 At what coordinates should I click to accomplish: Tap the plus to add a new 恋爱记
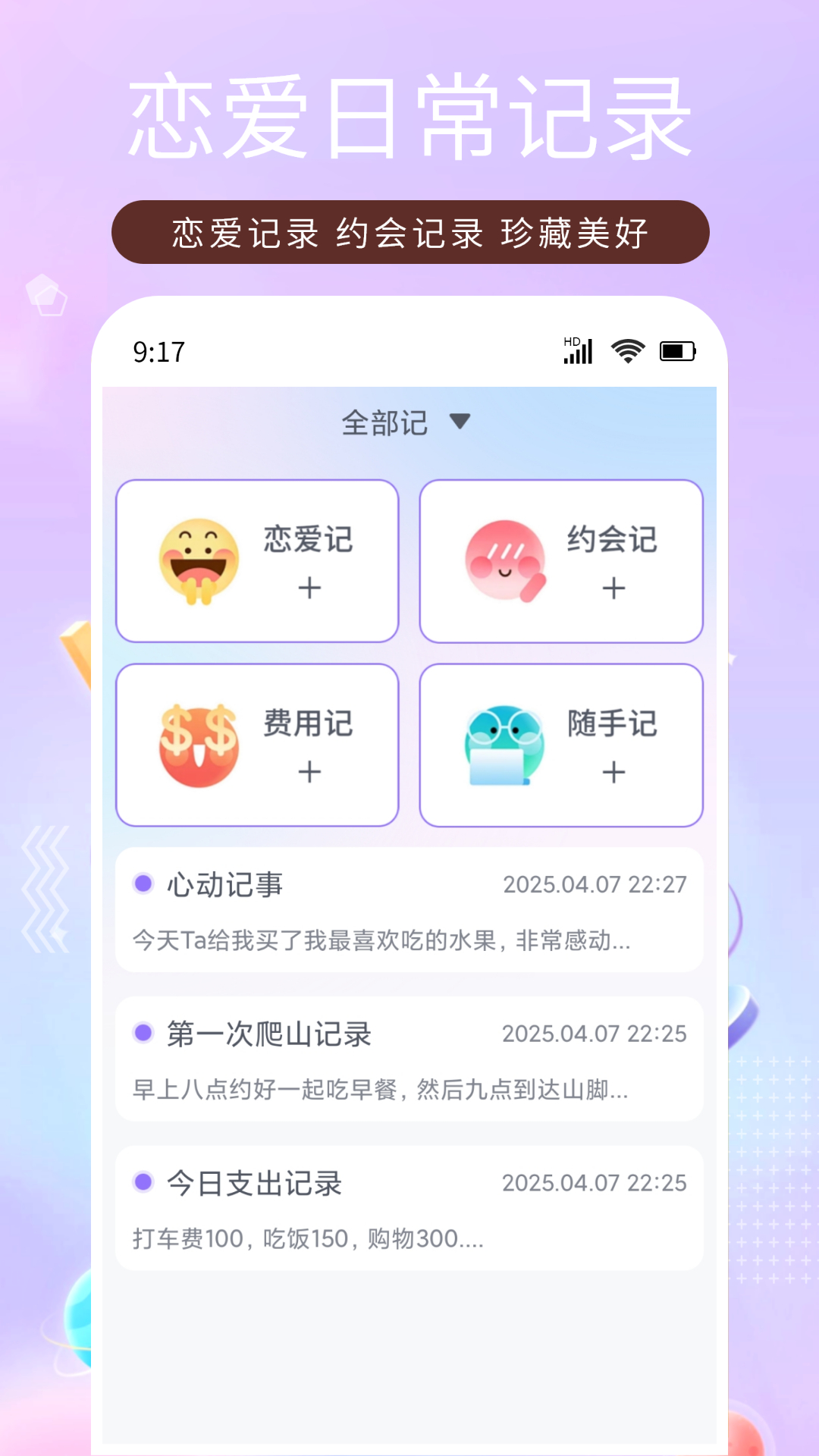(x=309, y=588)
